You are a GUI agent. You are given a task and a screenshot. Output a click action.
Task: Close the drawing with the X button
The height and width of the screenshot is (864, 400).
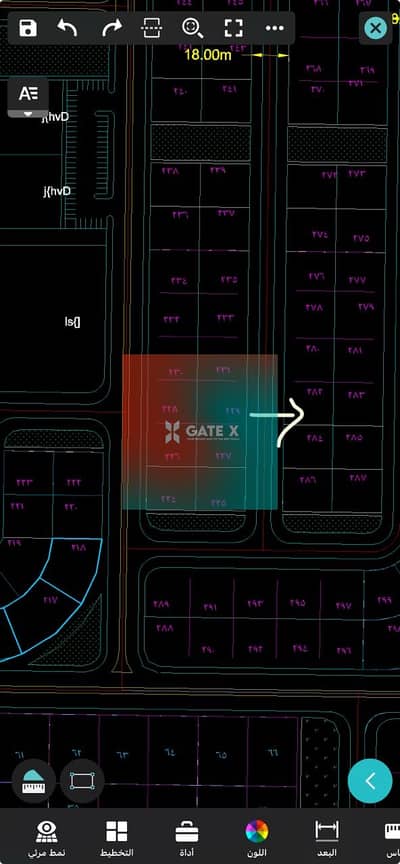pos(376,28)
